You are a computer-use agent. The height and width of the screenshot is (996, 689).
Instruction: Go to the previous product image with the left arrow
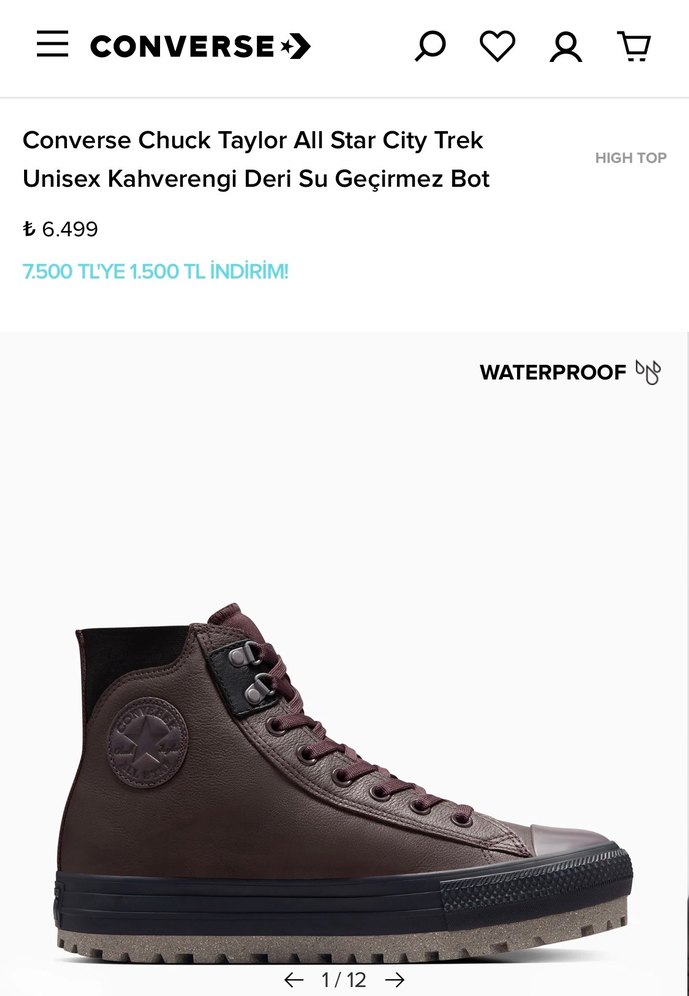[x=293, y=980]
